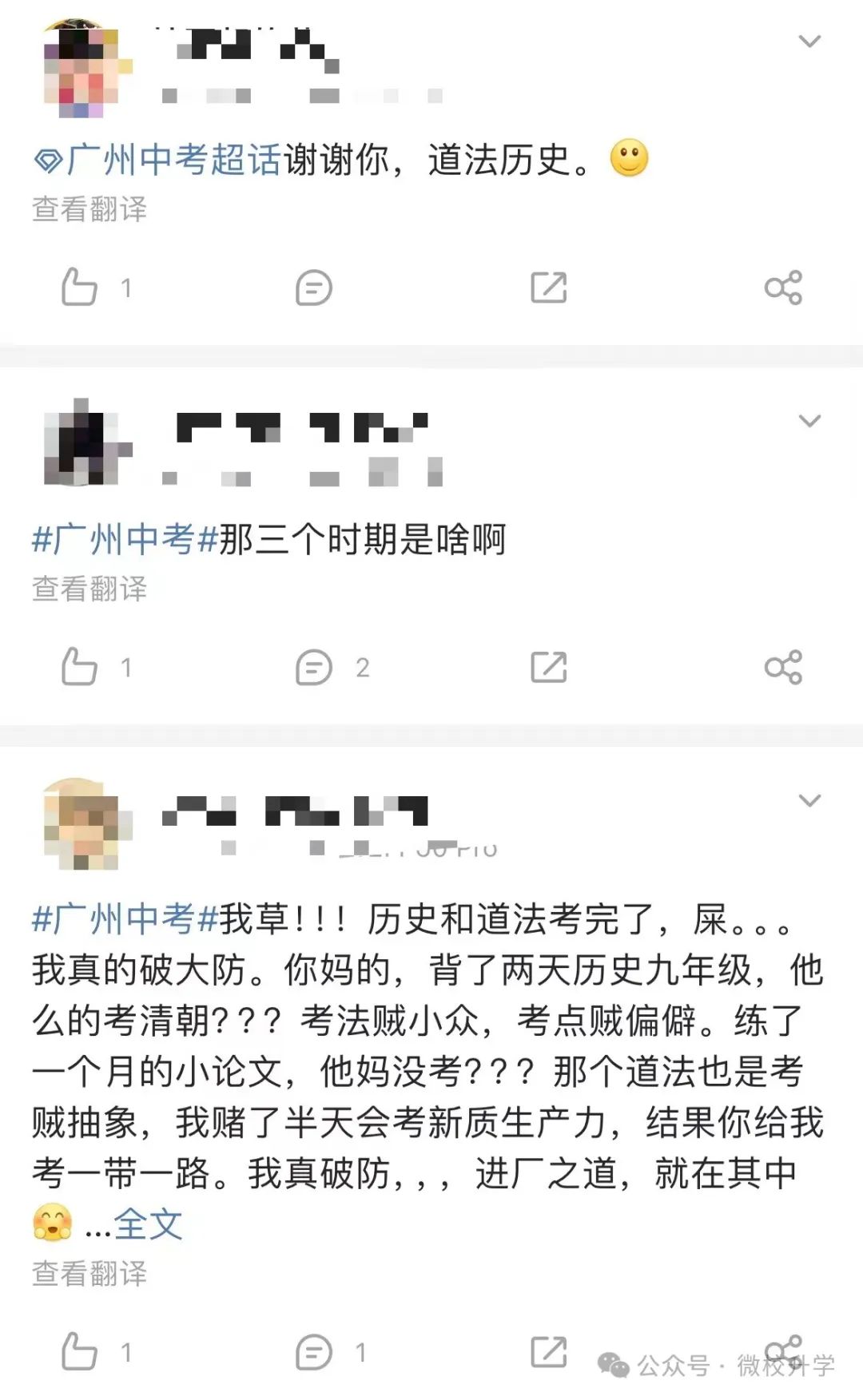Like the post asking 那三个时期是啥啊
This screenshot has width=863, height=1400.
click(x=95, y=667)
